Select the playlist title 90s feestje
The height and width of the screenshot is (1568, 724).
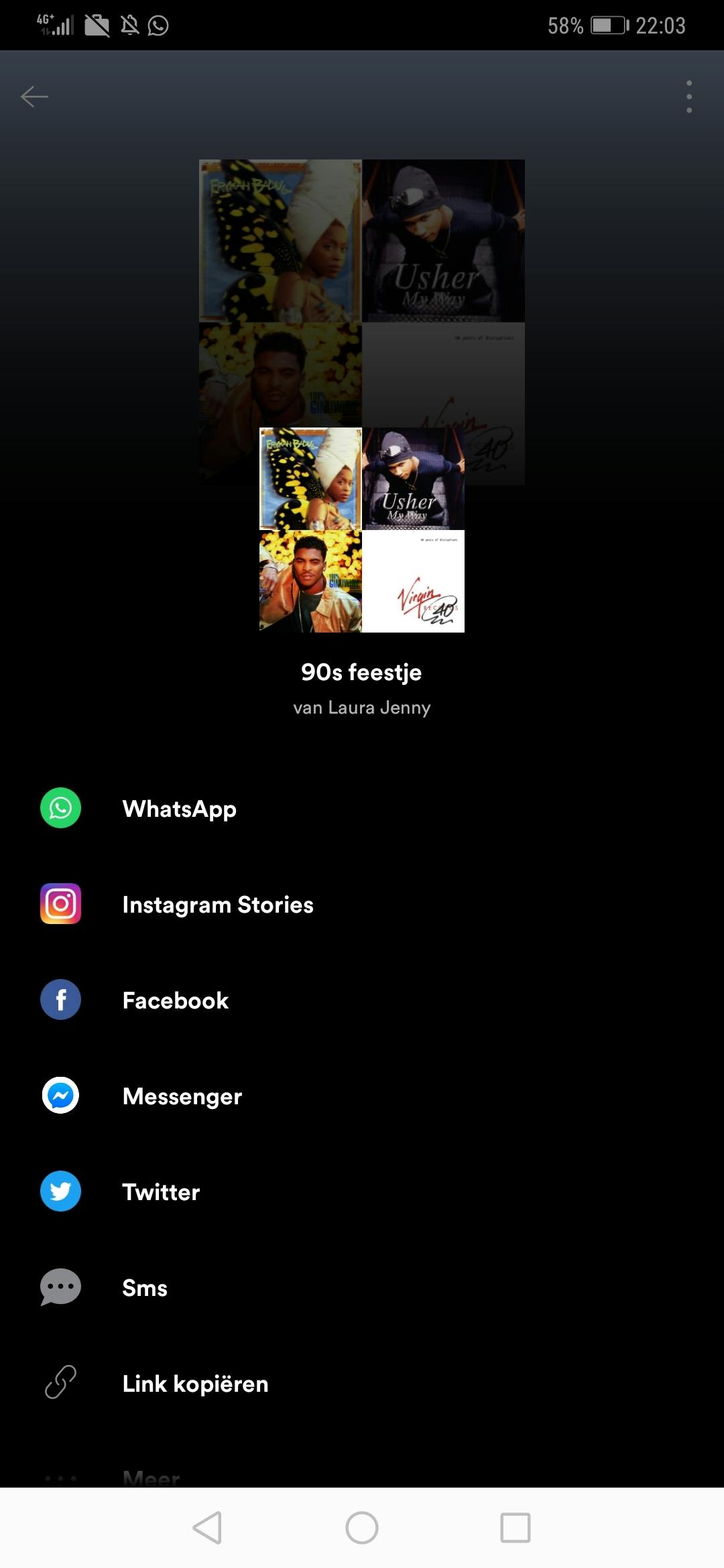[361, 671]
